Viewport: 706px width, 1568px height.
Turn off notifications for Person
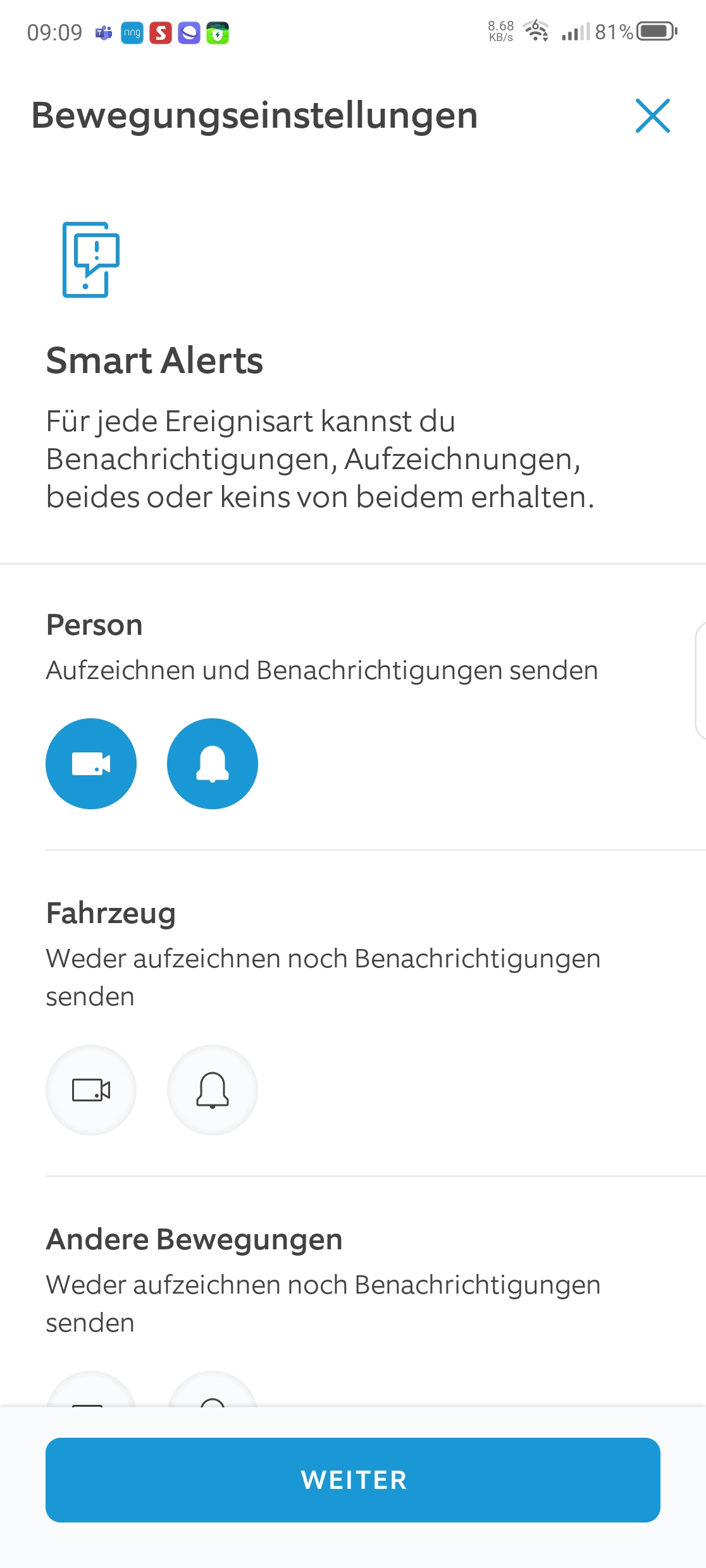pyautogui.click(x=213, y=763)
